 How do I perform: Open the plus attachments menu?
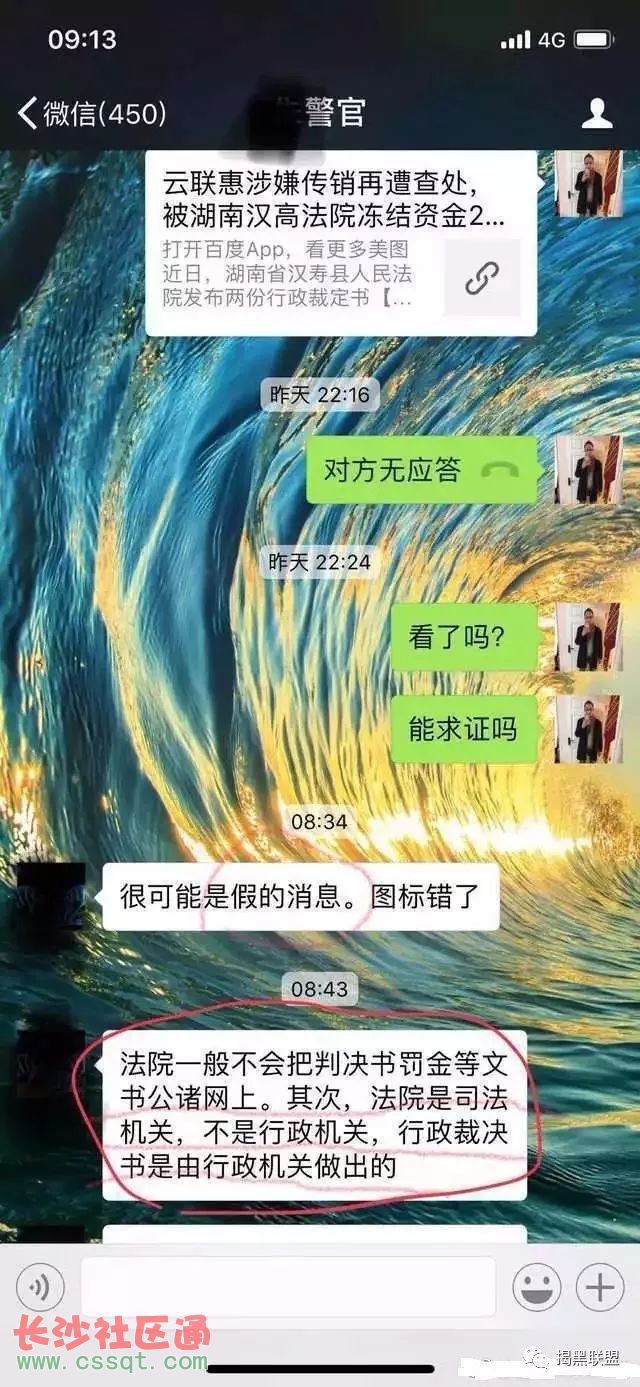tap(600, 1287)
